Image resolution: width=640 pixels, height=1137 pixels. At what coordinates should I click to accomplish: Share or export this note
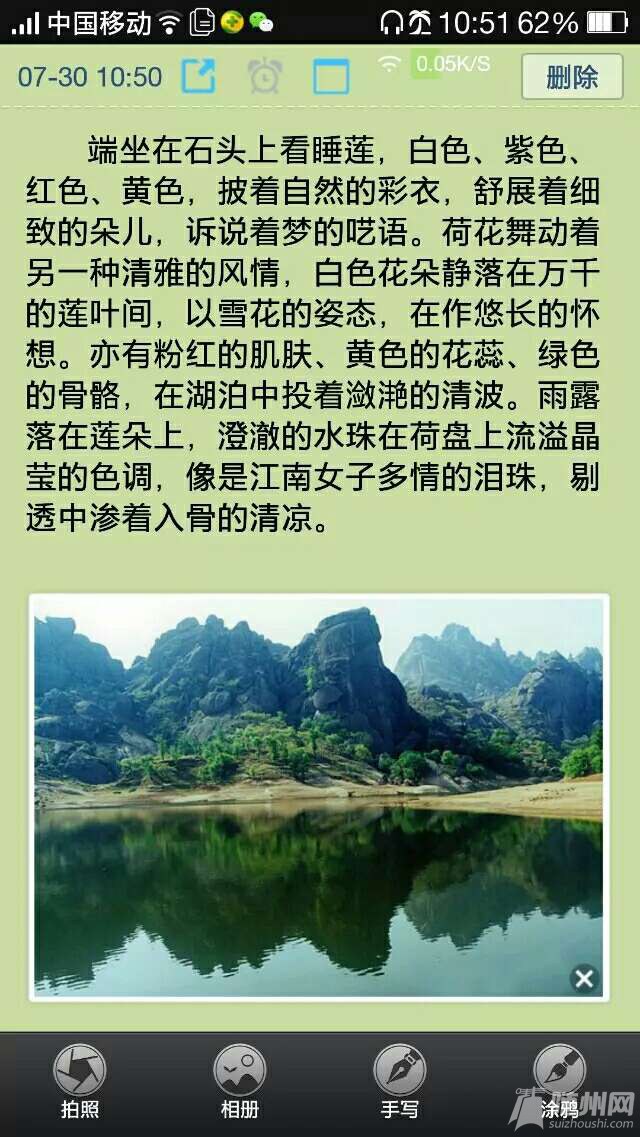(x=198, y=76)
